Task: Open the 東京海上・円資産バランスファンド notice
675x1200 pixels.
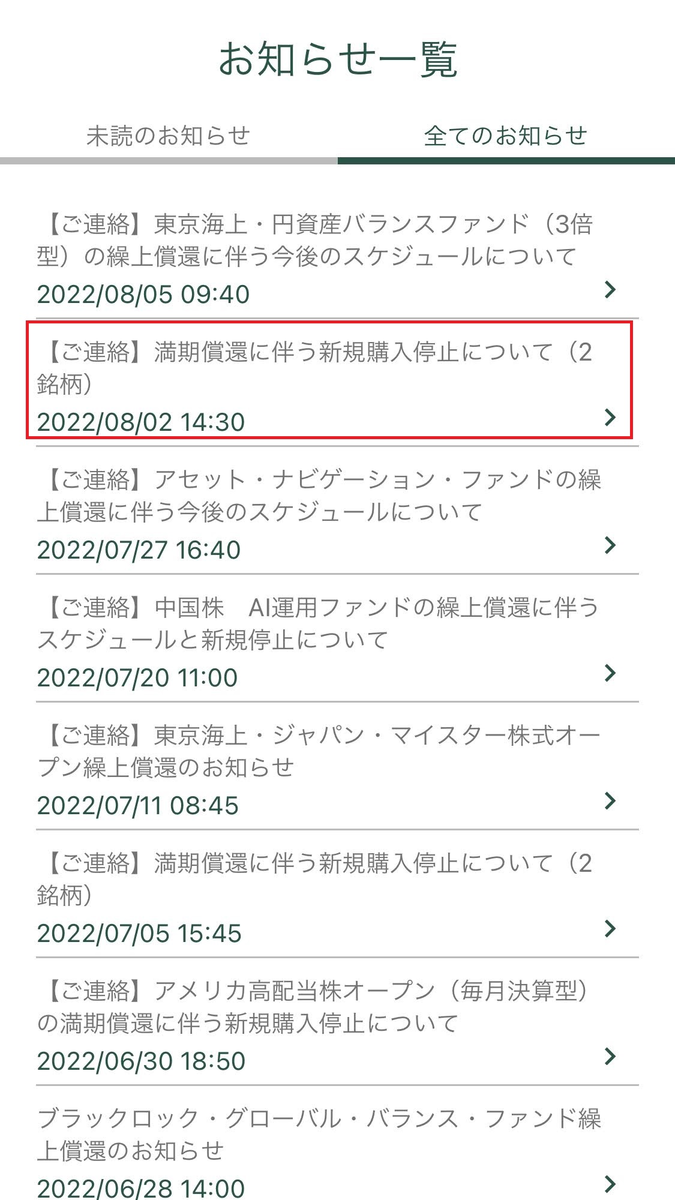Action: tap(337, 257)
